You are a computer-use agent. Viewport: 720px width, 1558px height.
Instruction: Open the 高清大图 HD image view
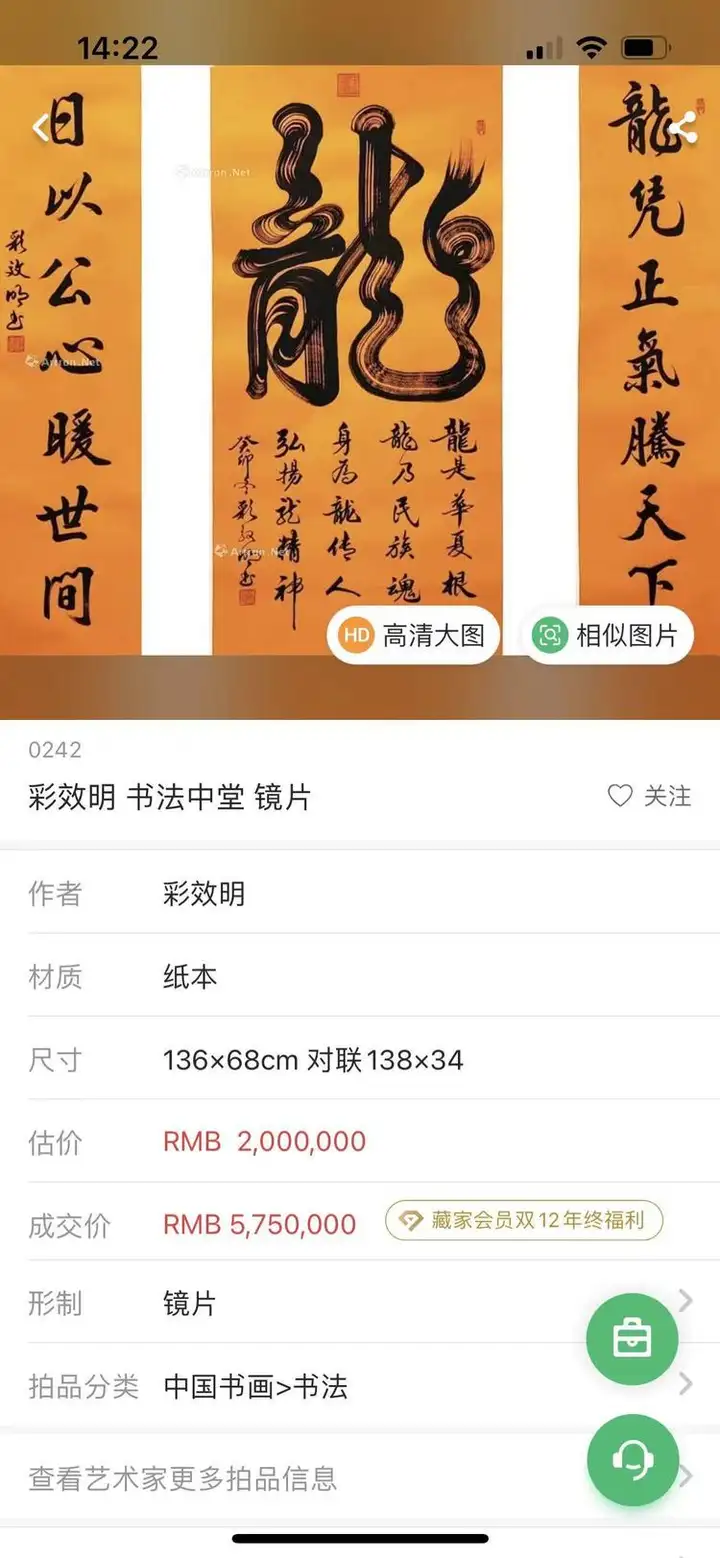pos(413,635)
